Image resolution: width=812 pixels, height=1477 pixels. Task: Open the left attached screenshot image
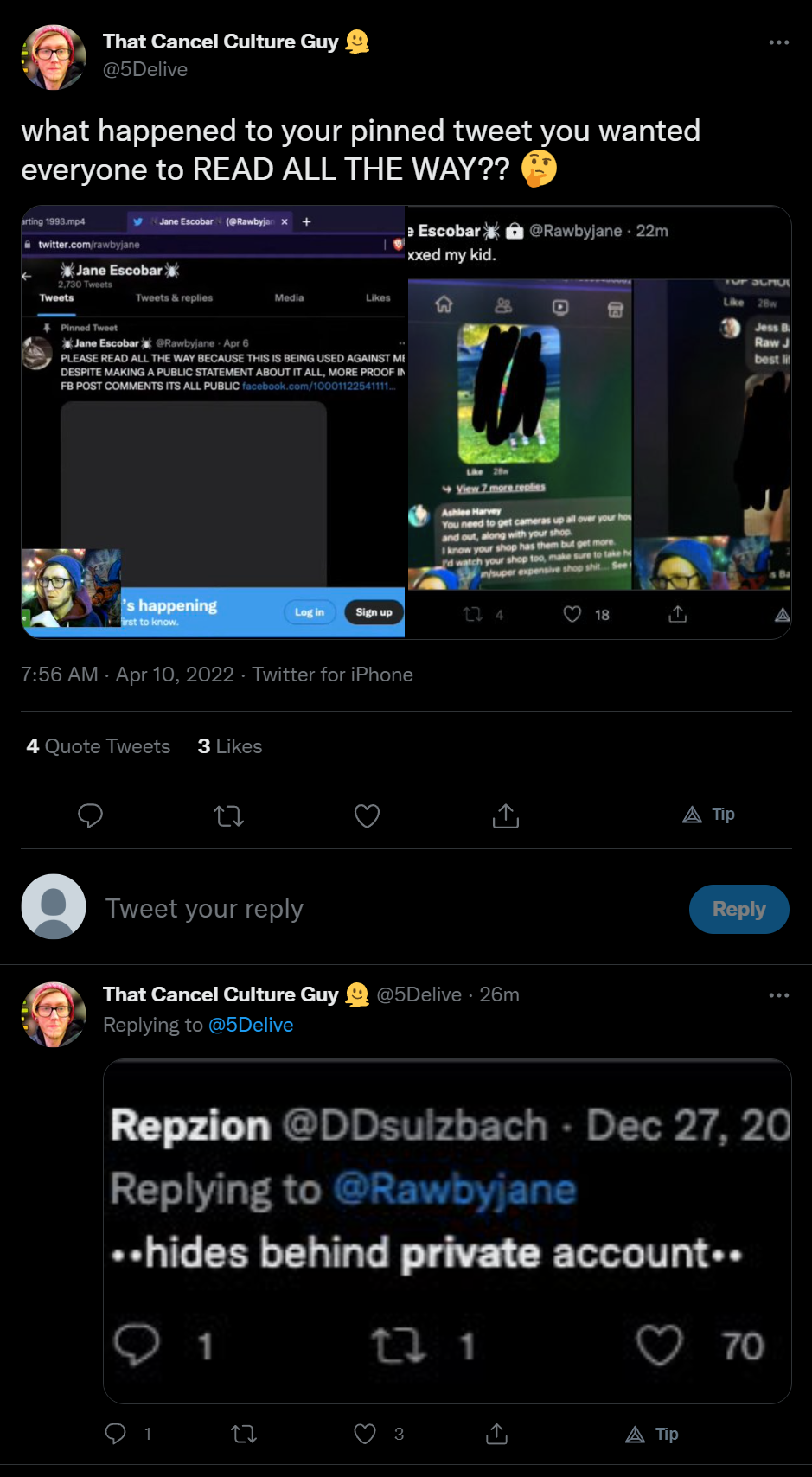click(x=214, y=422)
